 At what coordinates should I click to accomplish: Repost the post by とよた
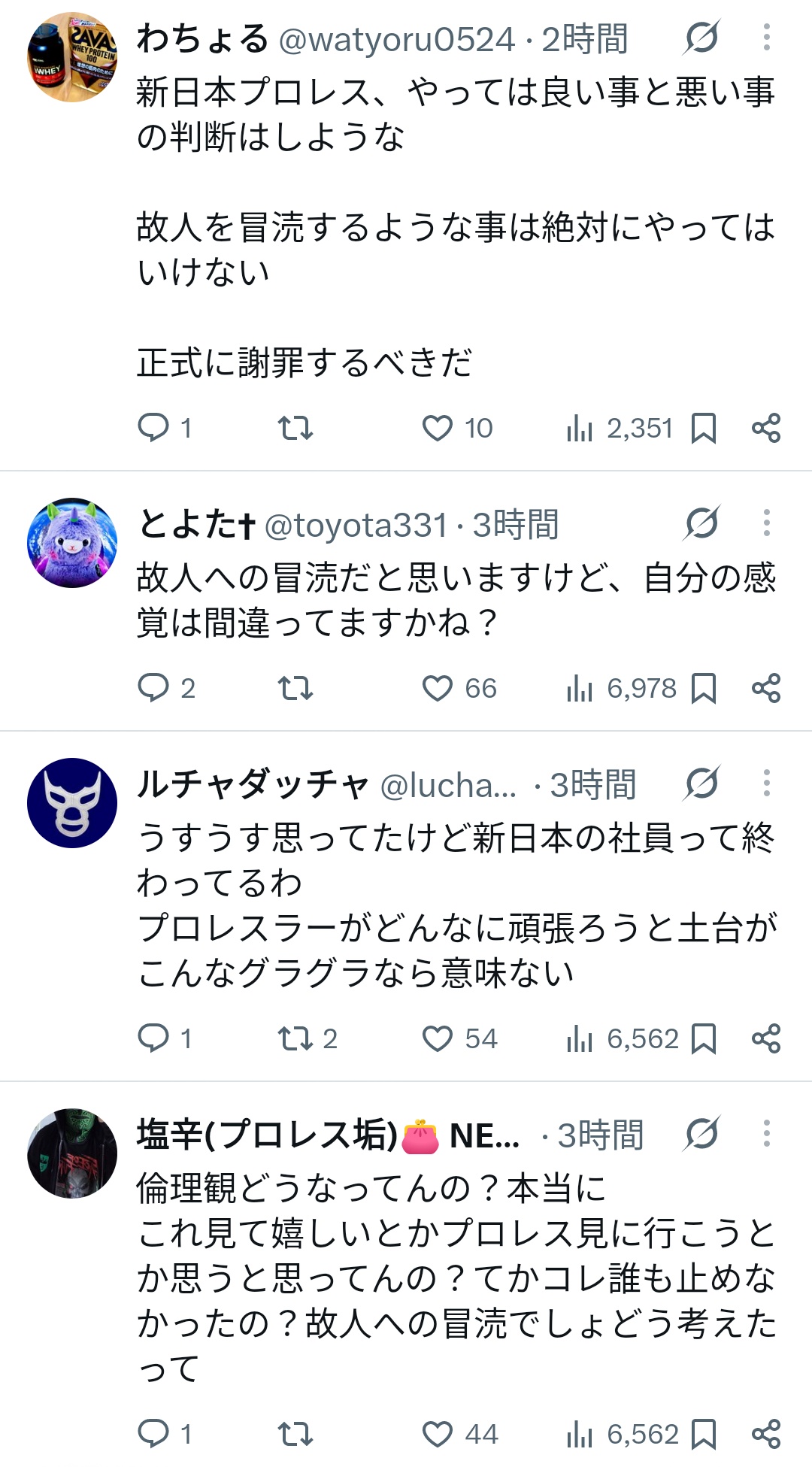pyautogui.click(x=295, y=689)
